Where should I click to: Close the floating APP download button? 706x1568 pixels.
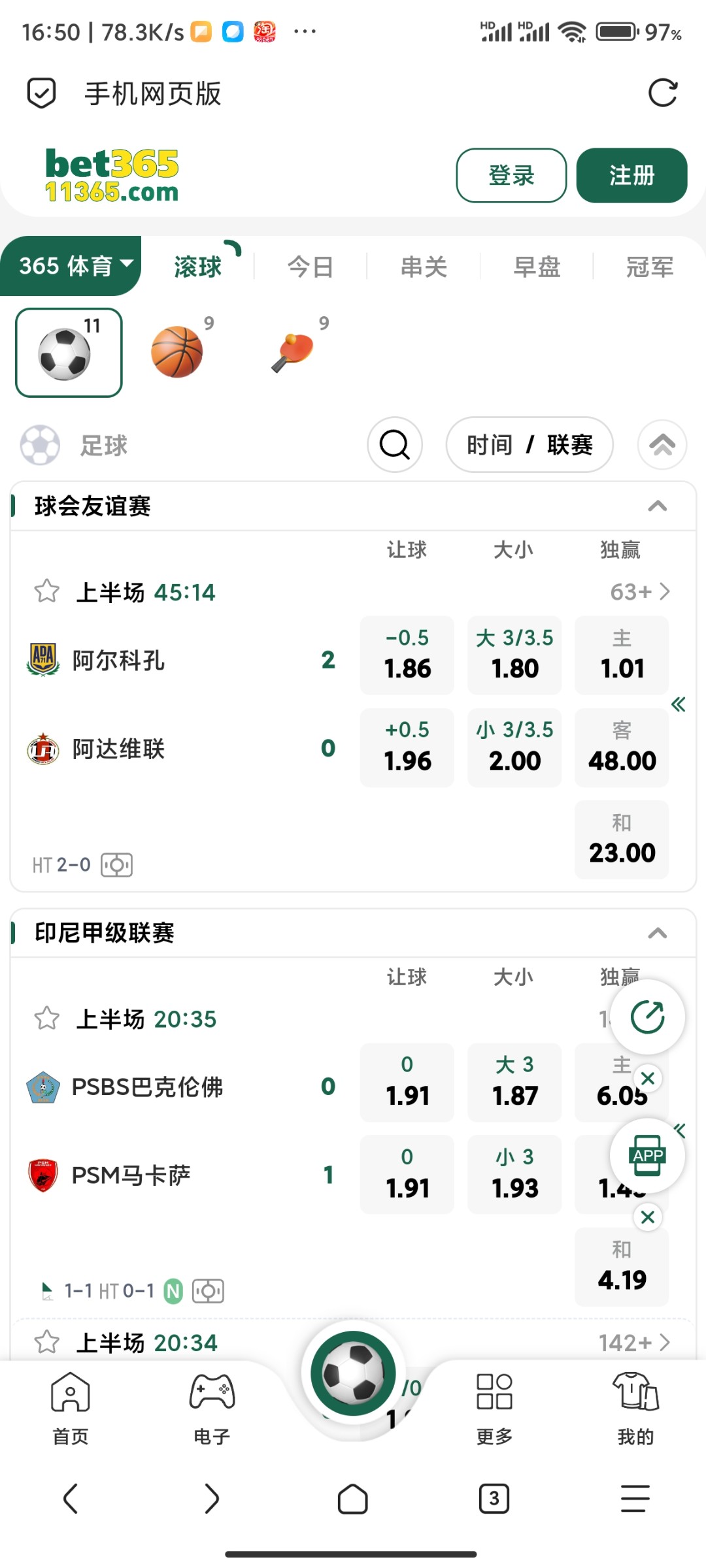648,1217
